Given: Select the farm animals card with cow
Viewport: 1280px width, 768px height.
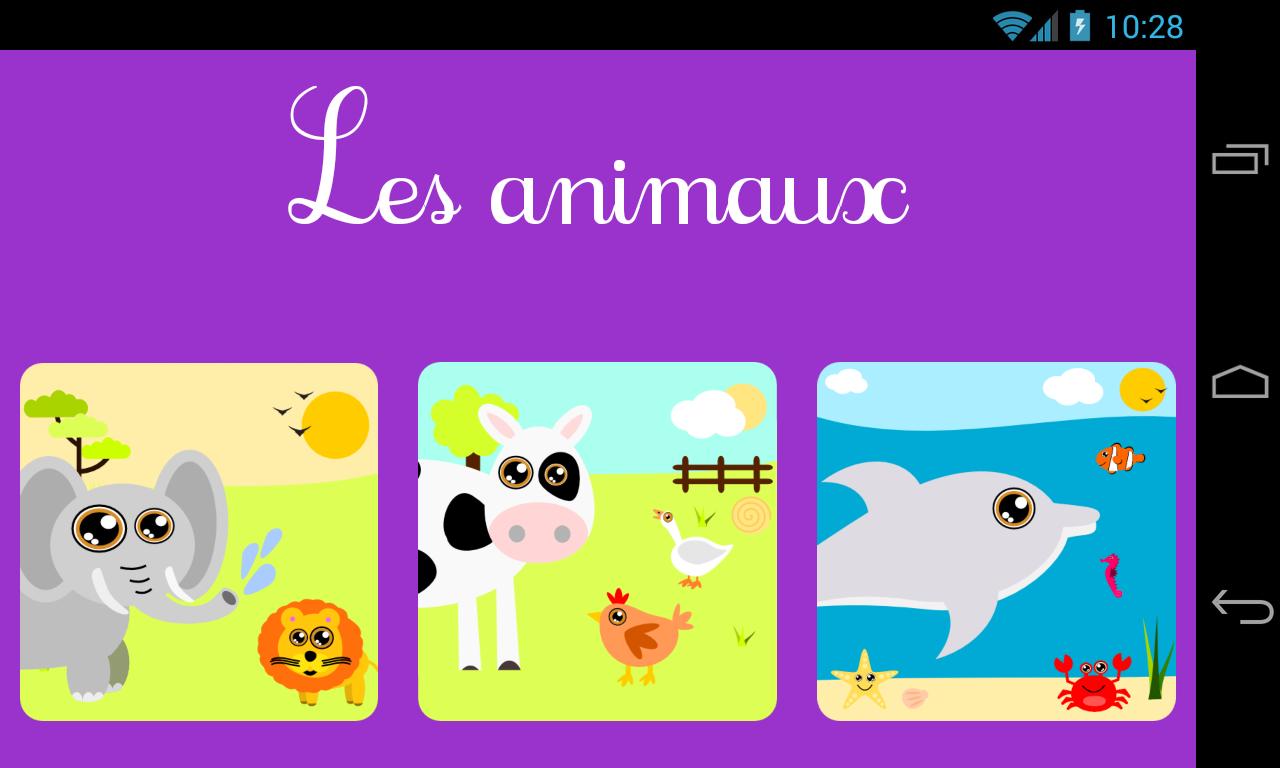Looking at the screenshot, I should 597,541.
